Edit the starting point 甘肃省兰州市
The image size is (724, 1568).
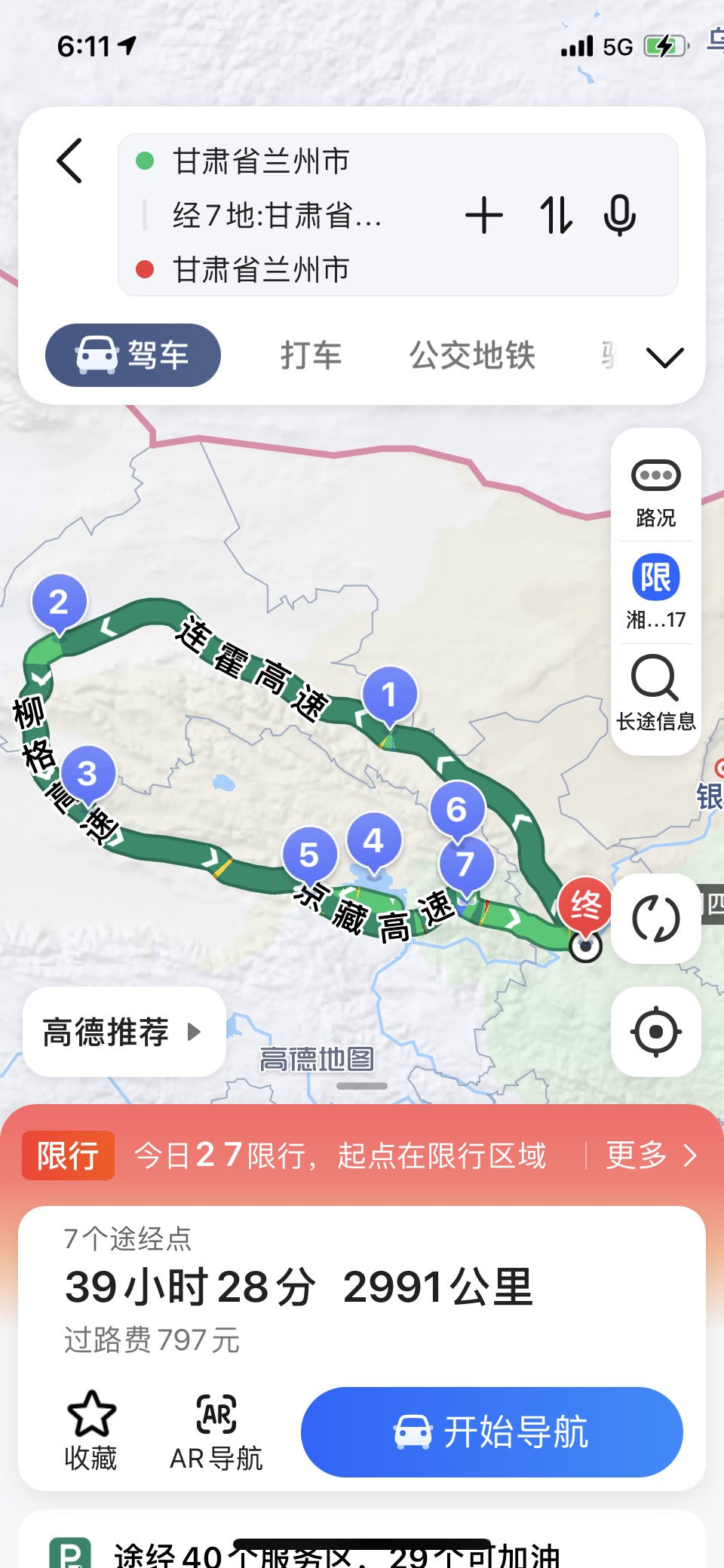261,161
